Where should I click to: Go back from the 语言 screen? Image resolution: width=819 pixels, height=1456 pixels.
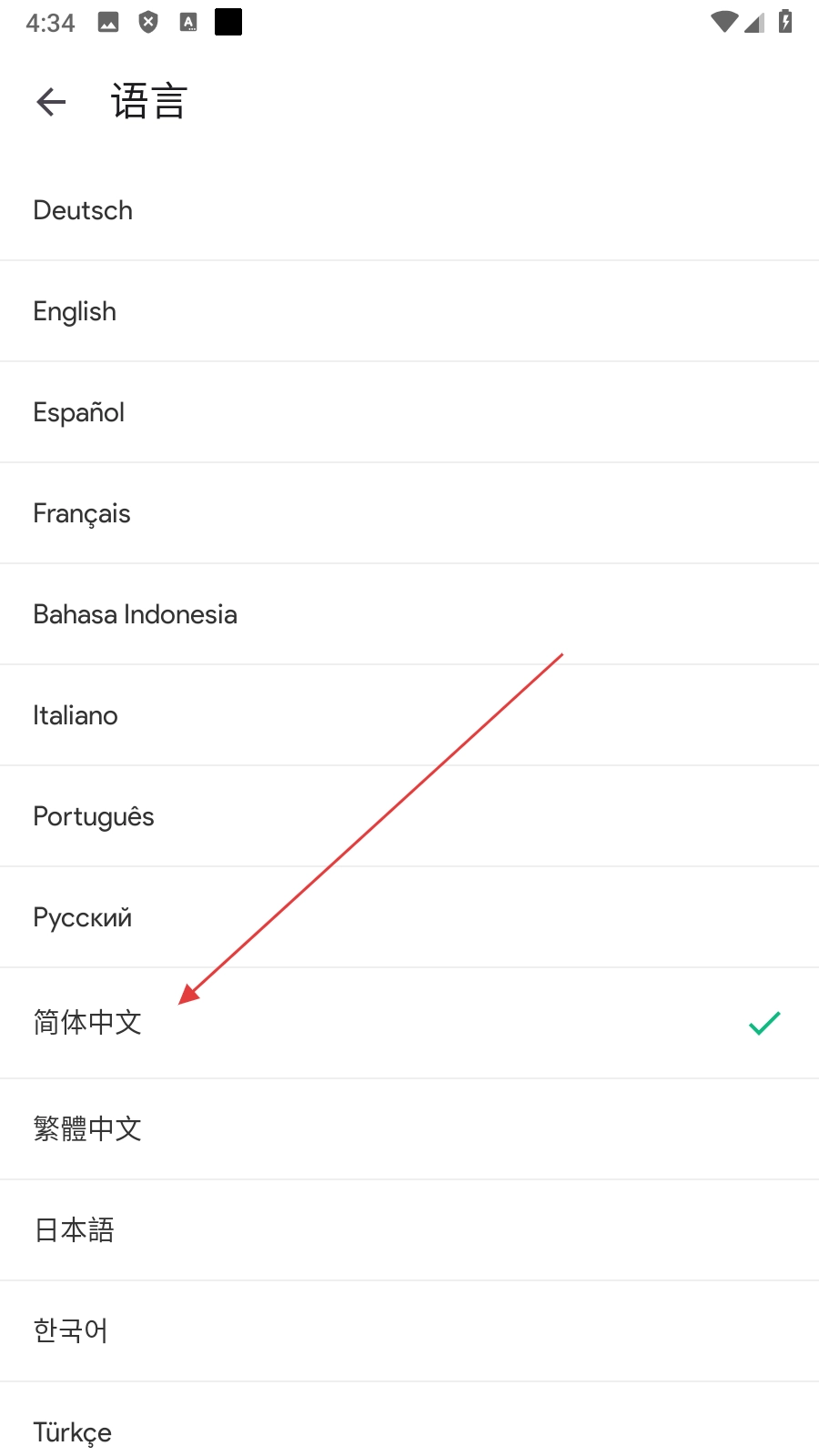click(x=51, y=102)
